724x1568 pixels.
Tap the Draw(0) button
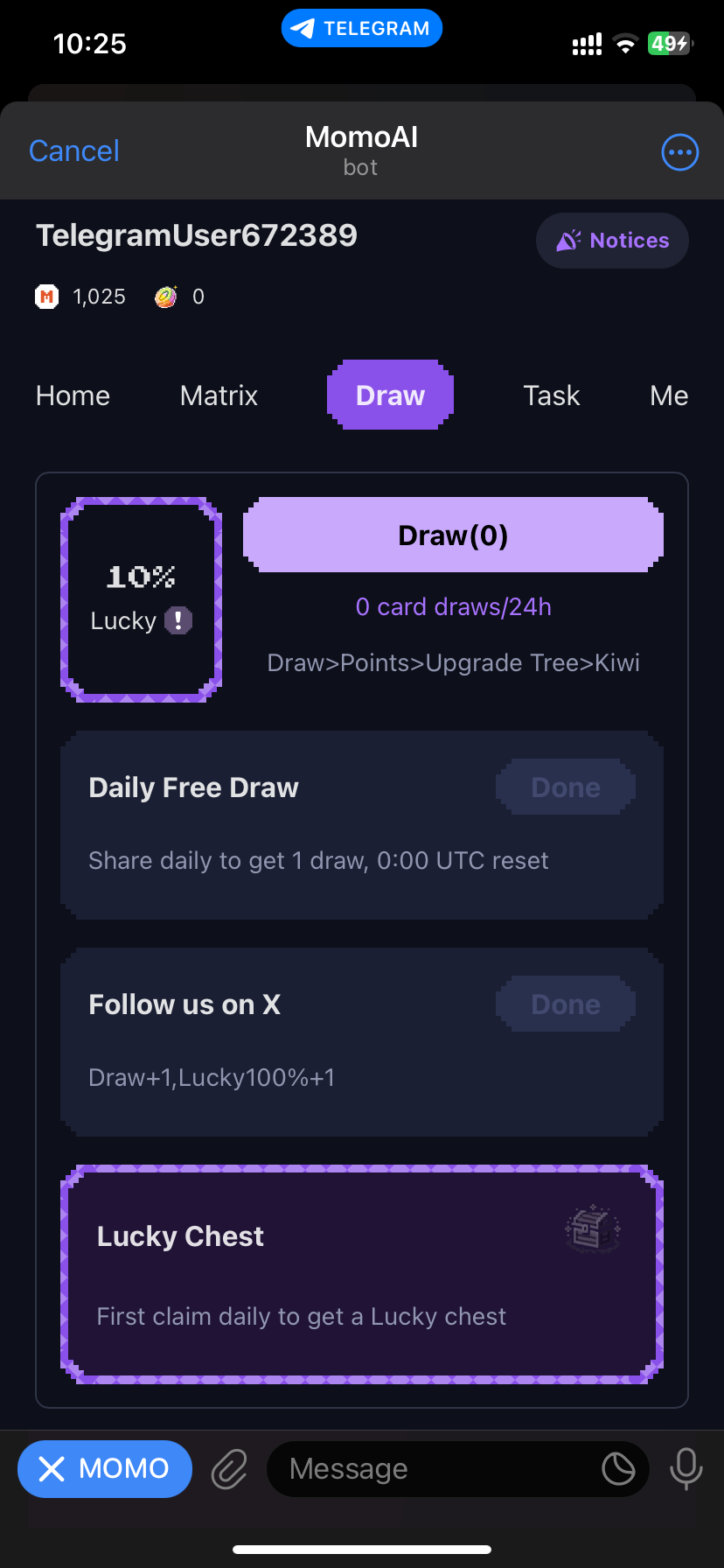(x=453, y=535)
